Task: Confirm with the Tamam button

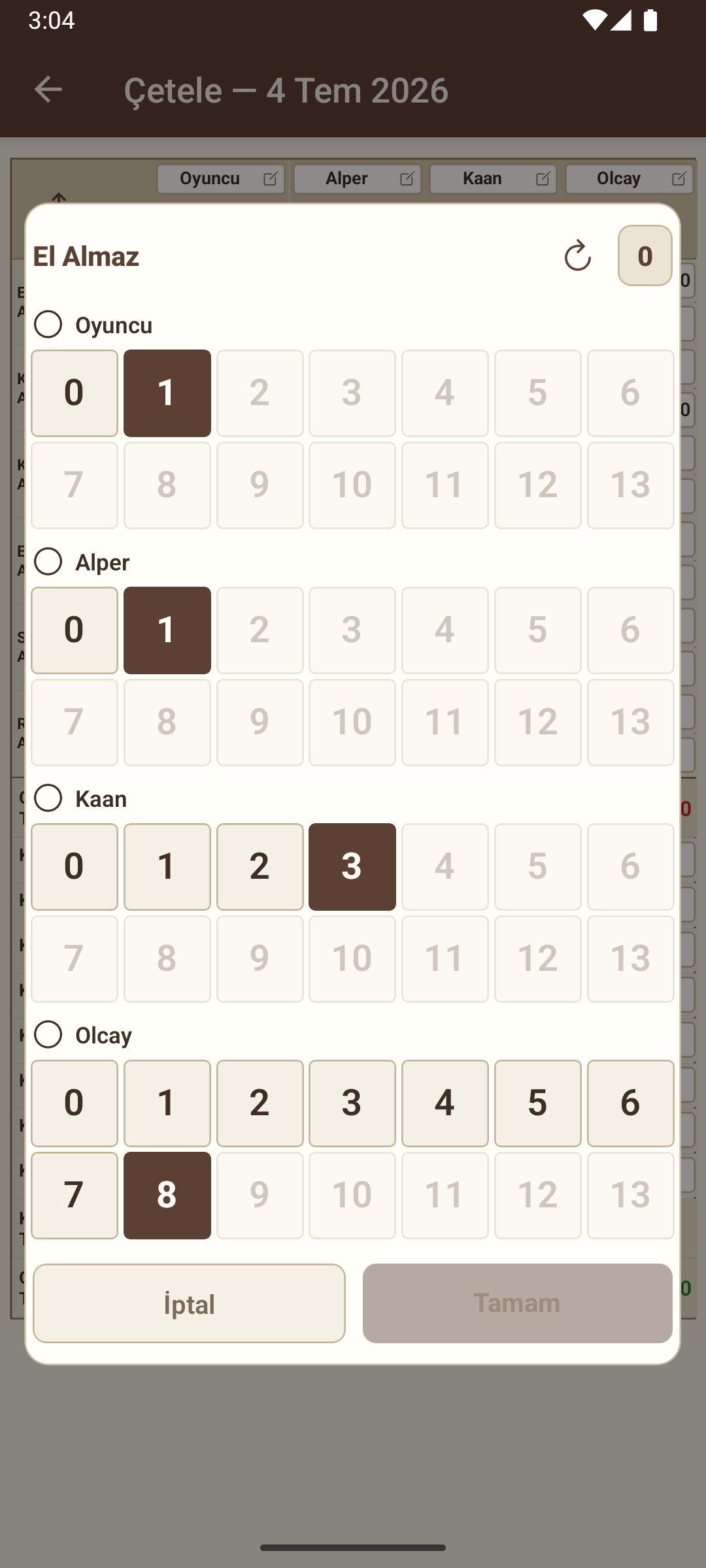Action: coord(518,1303)
